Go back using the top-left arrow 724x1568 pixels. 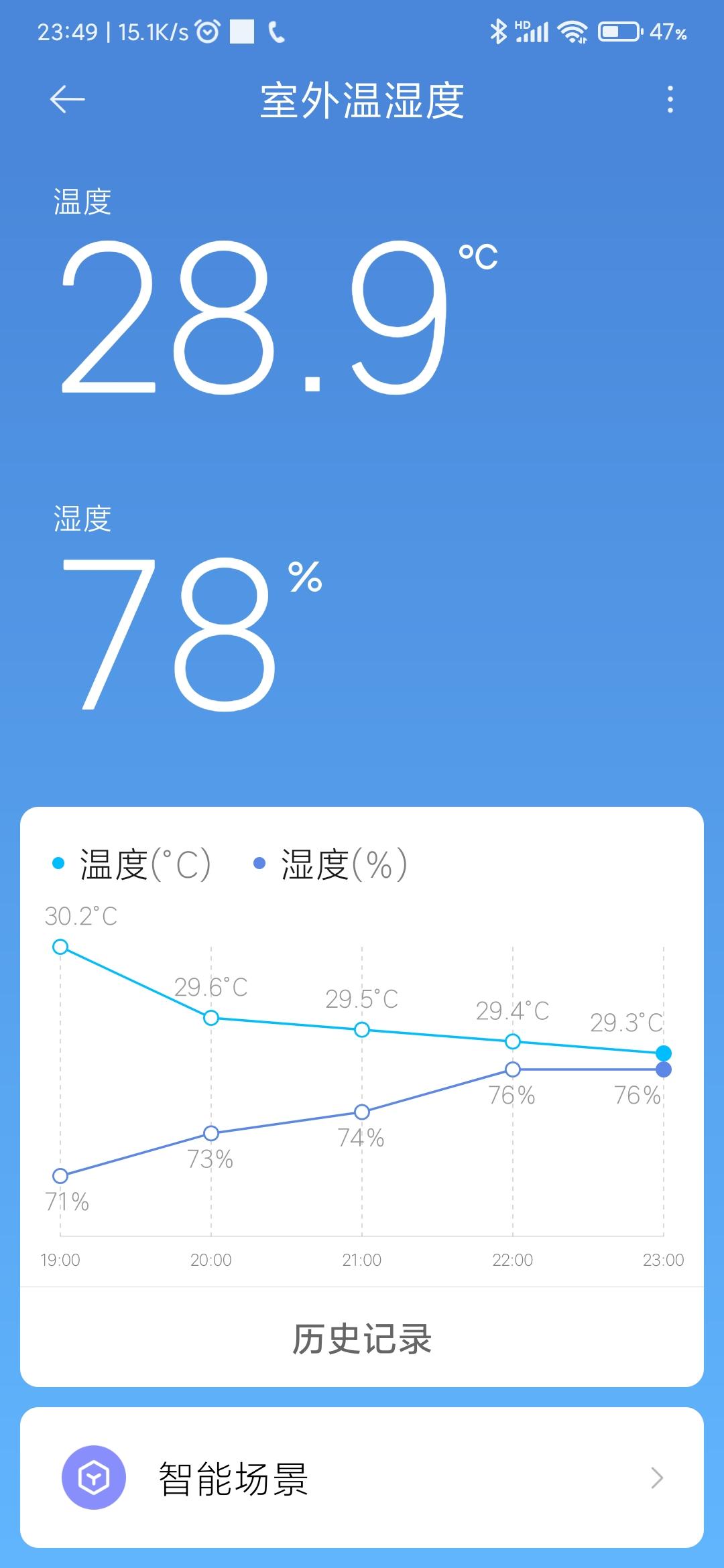(x=67, y=100)
